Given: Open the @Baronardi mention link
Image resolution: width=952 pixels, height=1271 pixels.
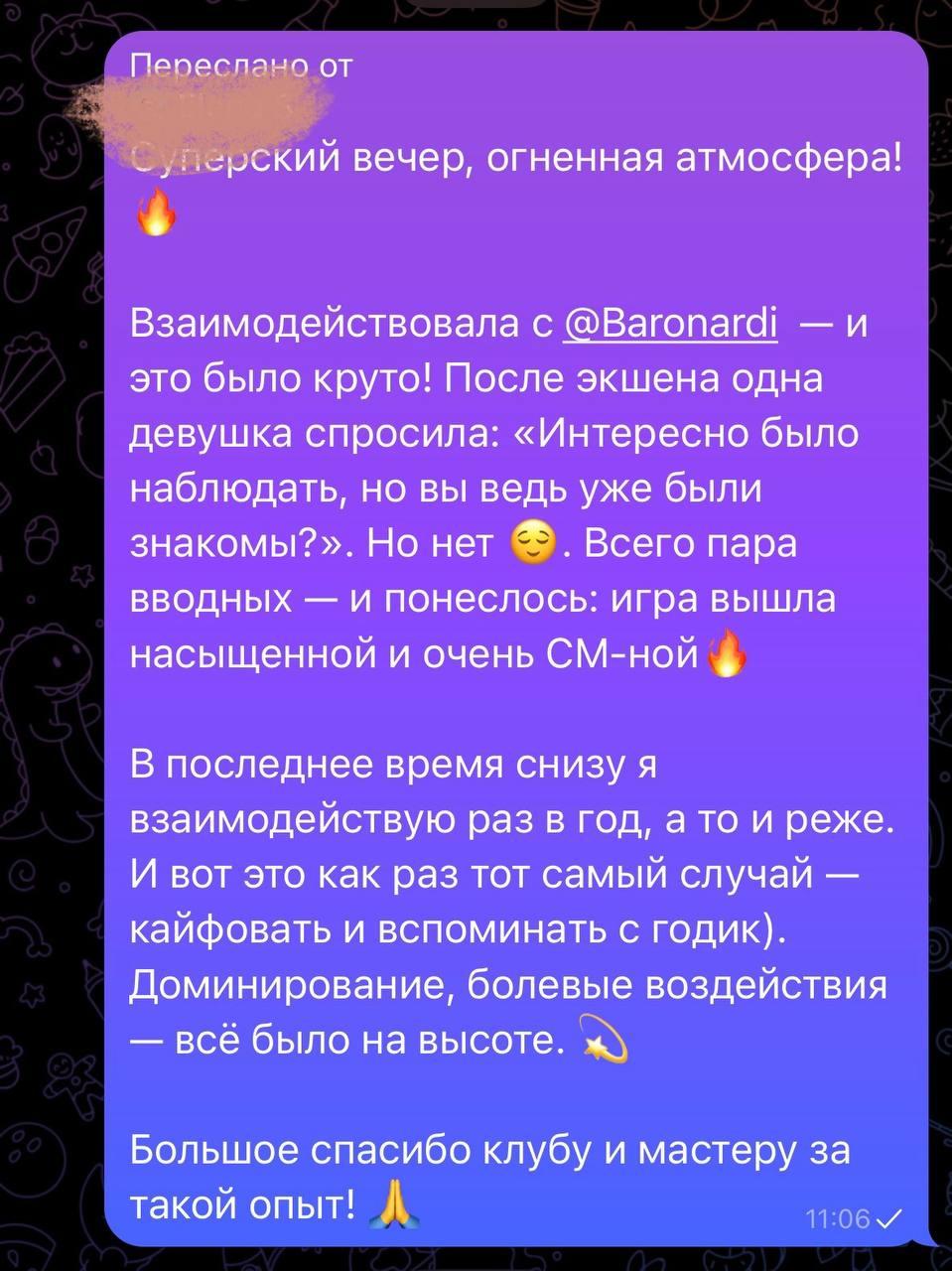Looking at the screenshot, I should click(x=670, y=325).
